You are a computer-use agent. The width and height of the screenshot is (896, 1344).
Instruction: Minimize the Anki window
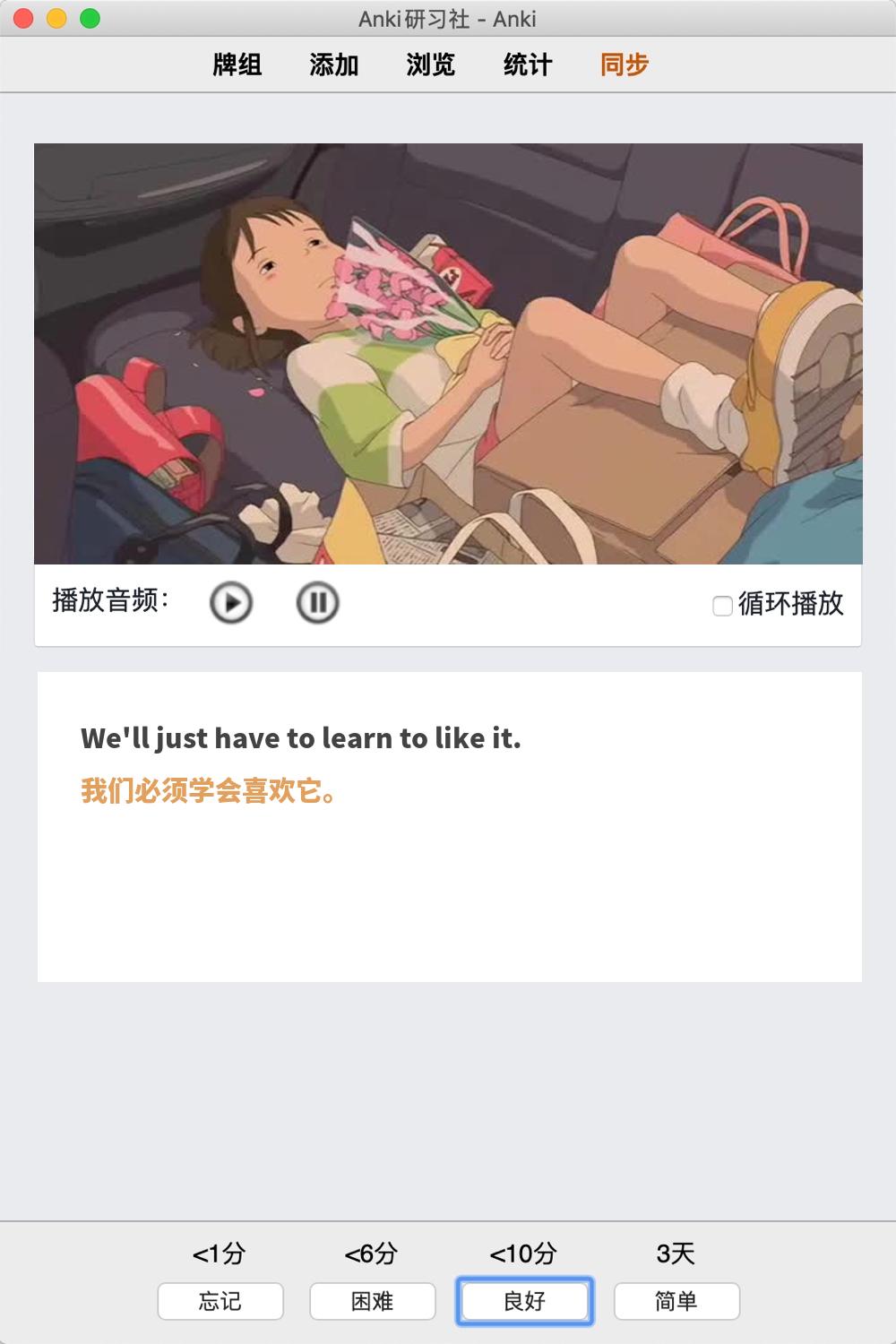coord(56,18)
